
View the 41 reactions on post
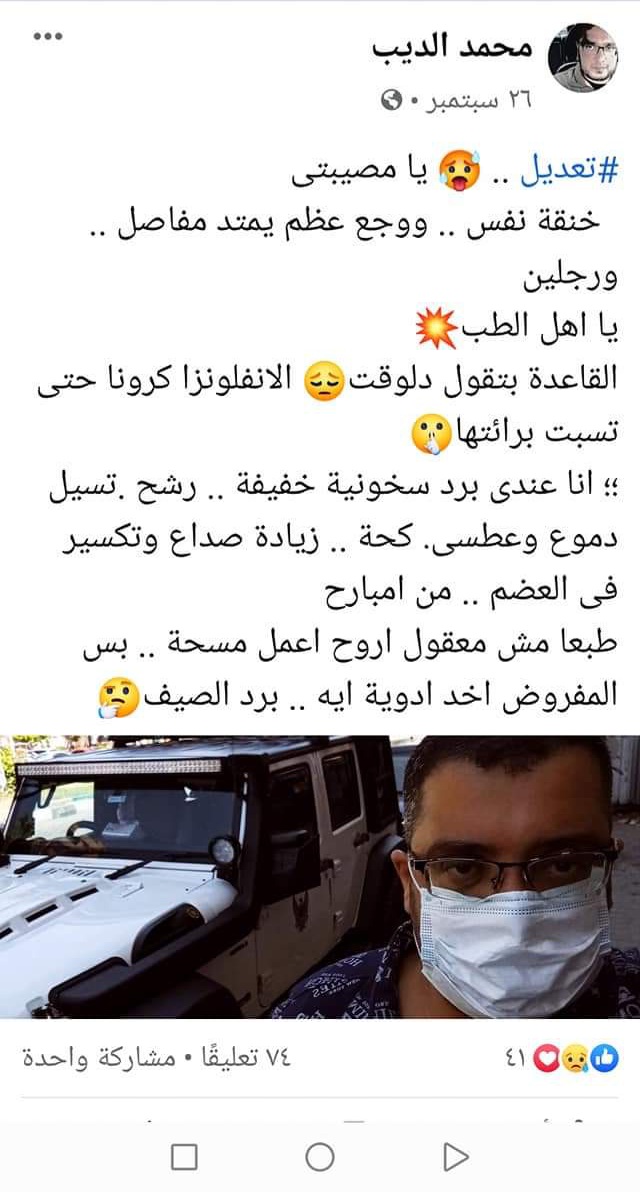coord(565,1058)
